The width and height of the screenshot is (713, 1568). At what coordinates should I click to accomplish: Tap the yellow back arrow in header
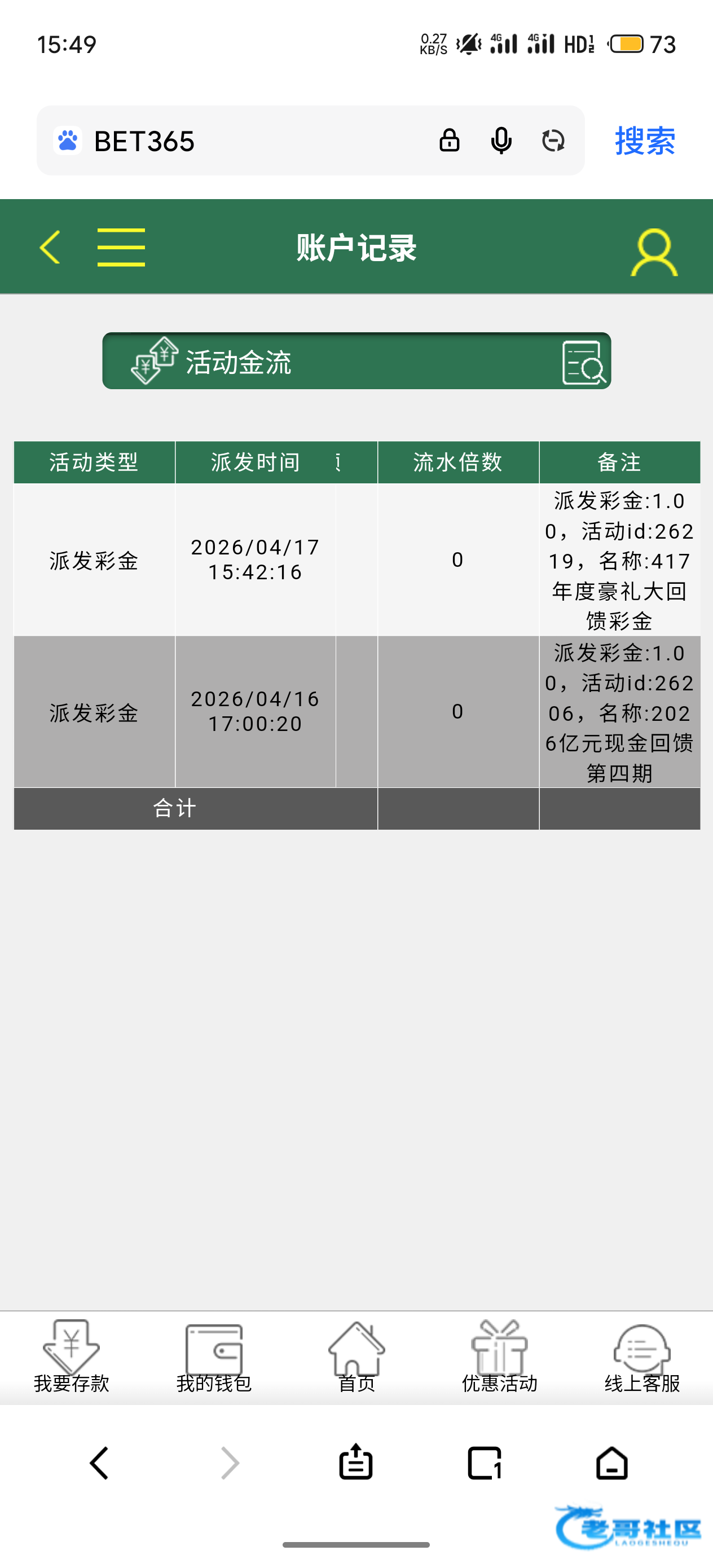click(50, 247)
